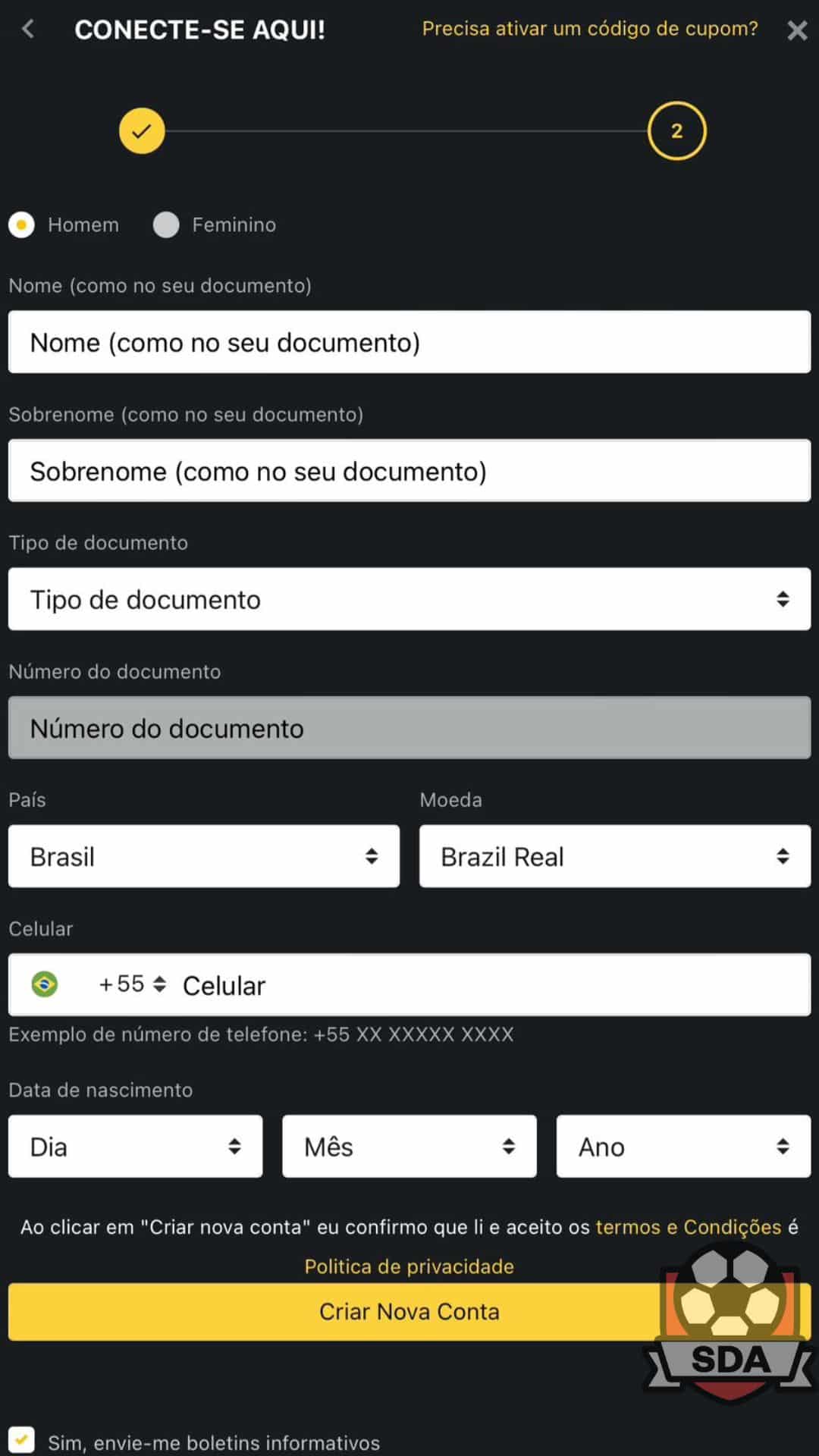Pick the birth day in Dia dropdown

[x=136, y=1147]
